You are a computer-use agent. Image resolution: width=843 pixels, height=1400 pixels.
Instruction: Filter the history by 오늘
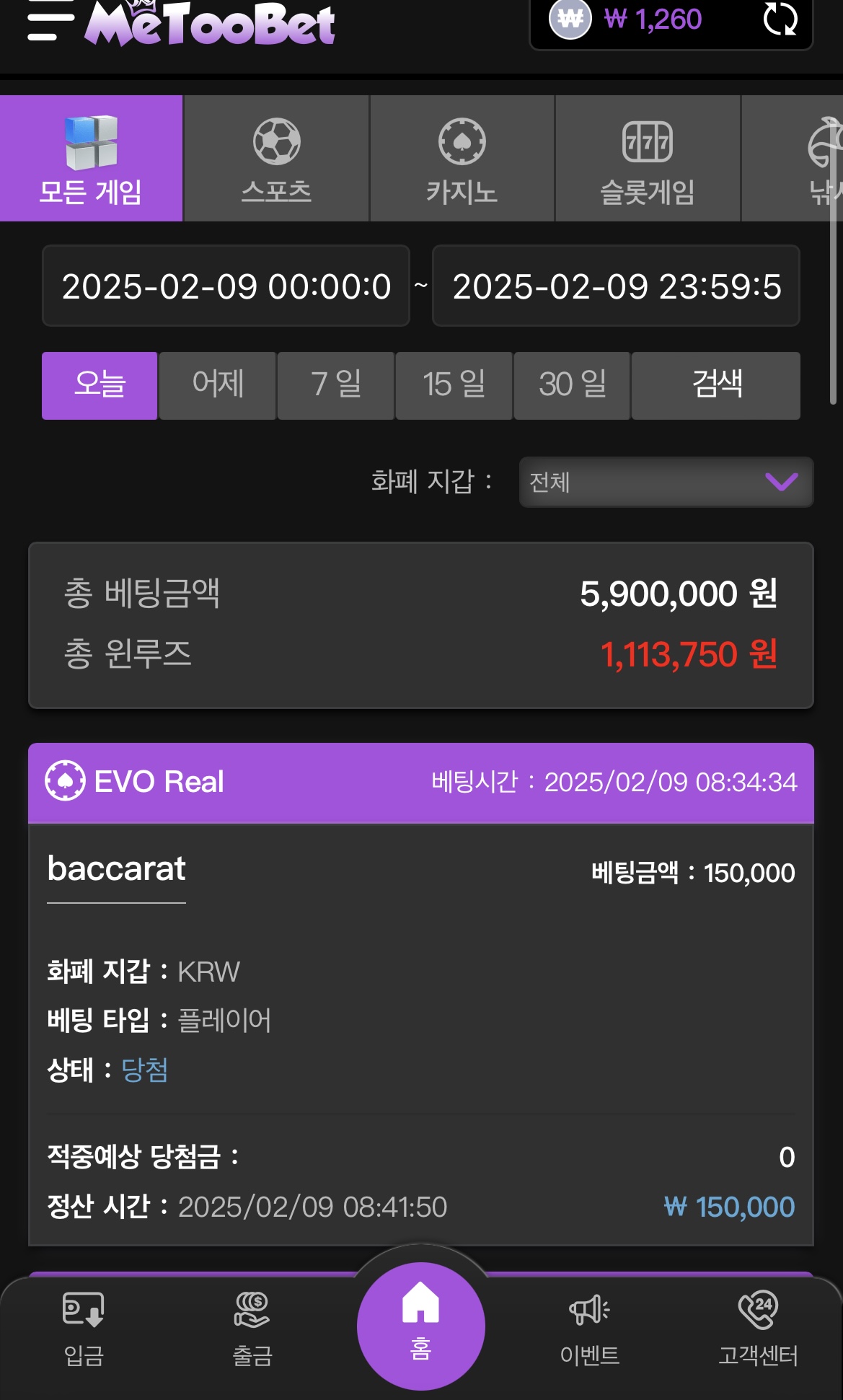[x=100, y=385]
